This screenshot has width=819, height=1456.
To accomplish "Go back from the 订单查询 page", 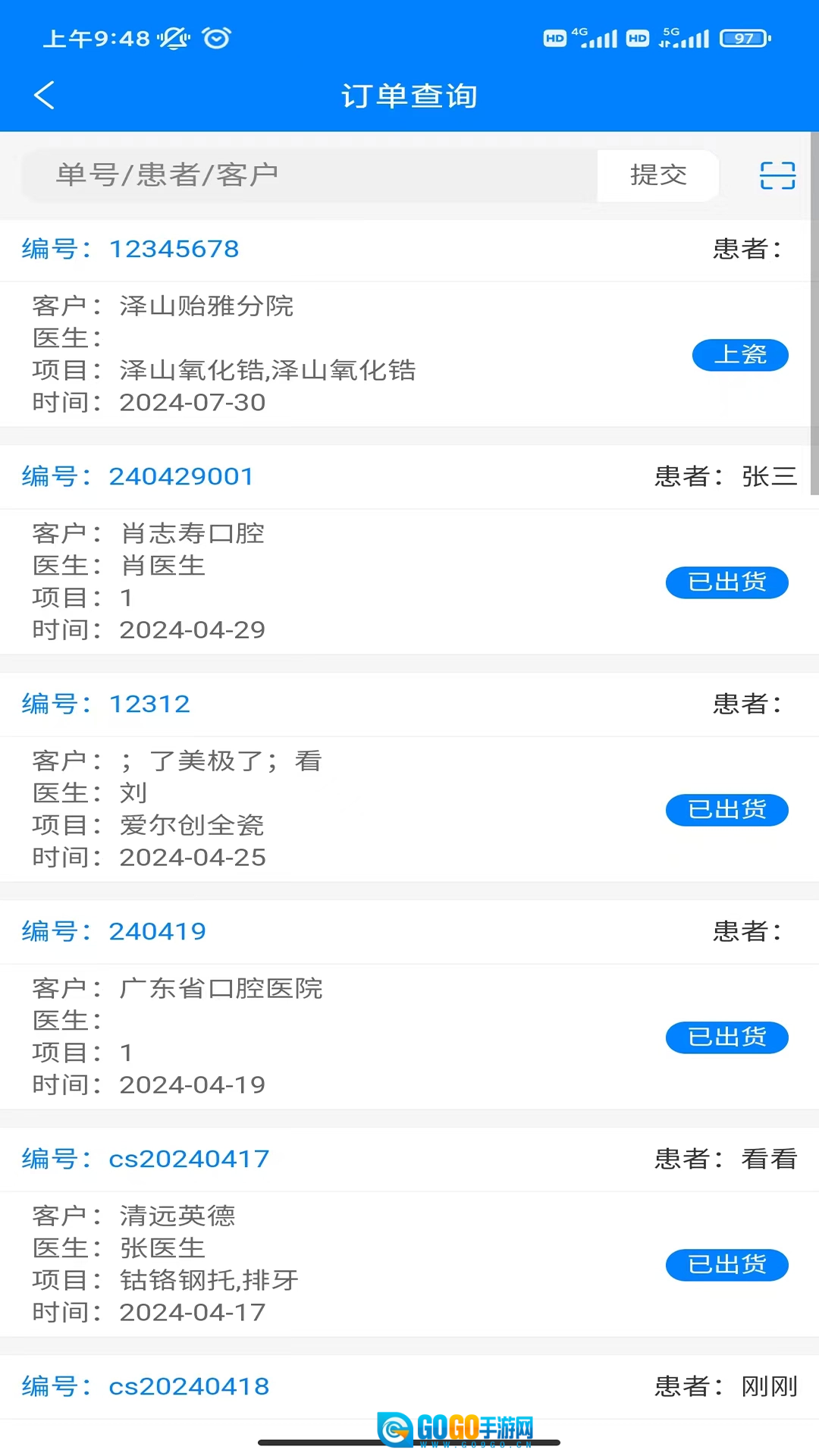I will [44, 96].
